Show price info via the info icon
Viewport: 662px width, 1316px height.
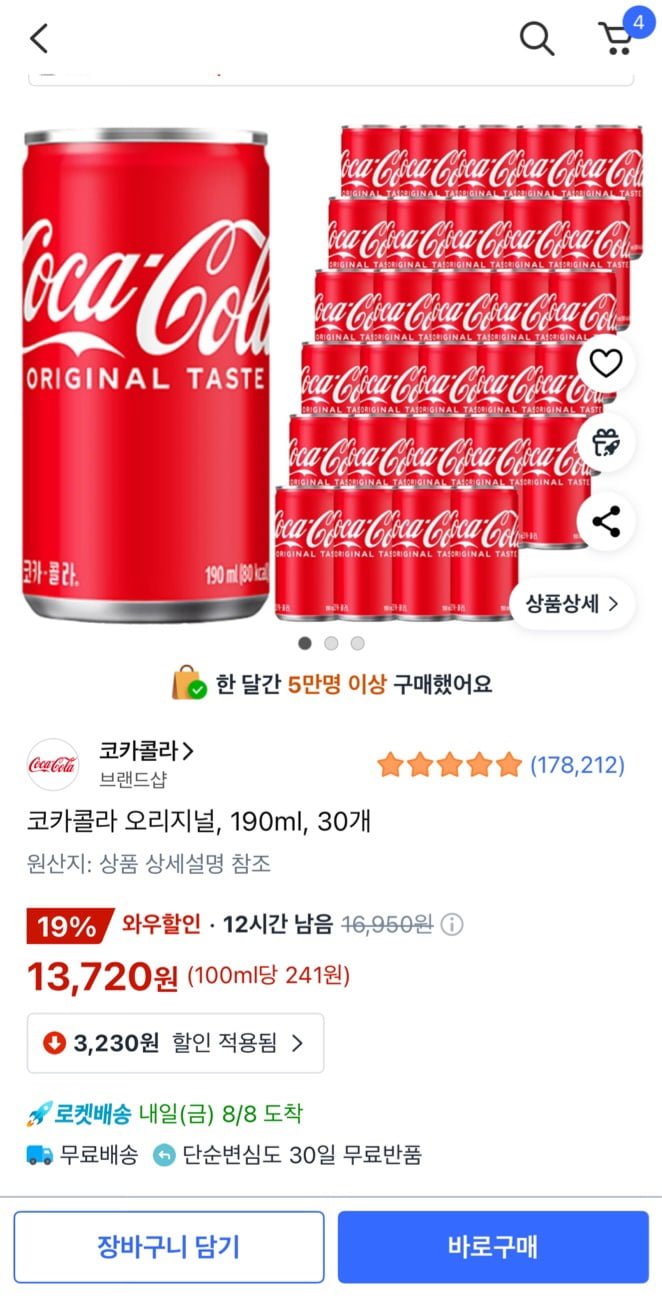click(452, 925)
